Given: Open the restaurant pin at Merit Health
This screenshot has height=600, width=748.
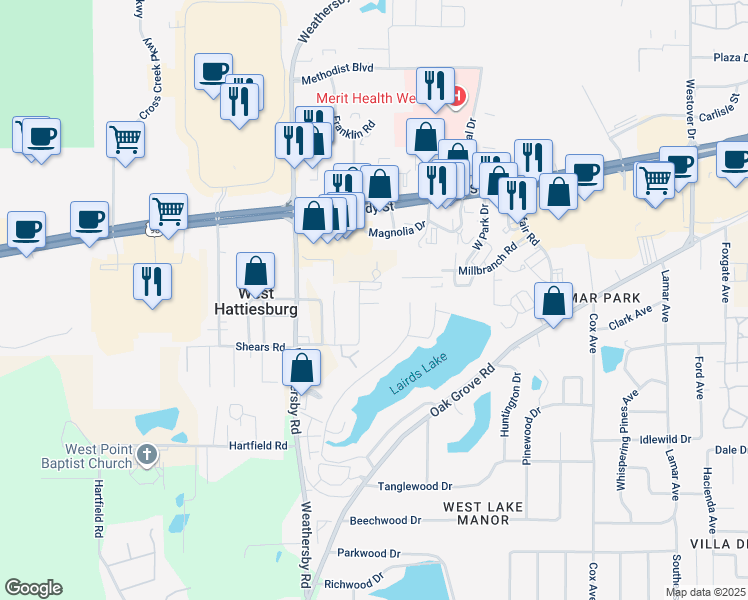Looking at the screenshot, I should [435, 87].
